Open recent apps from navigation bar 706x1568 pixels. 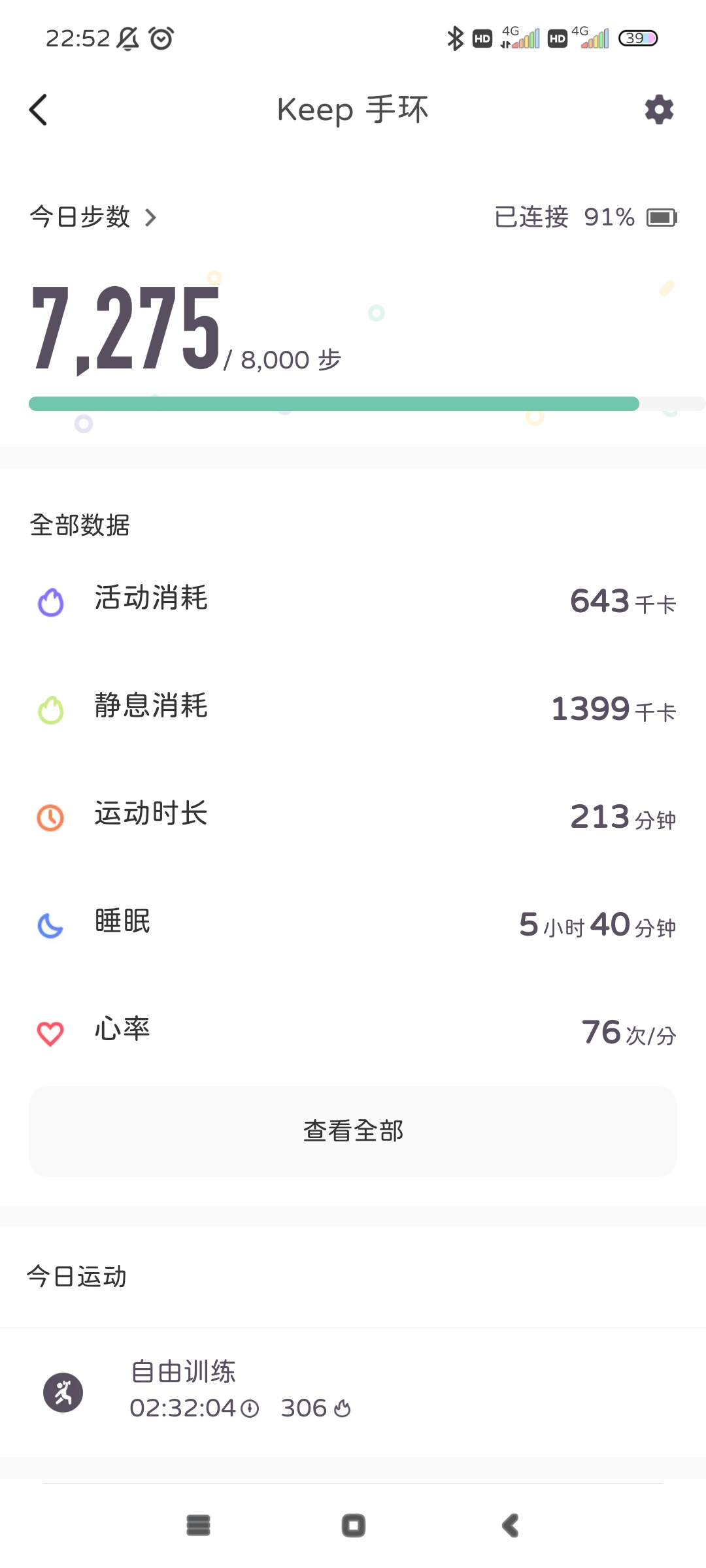[x=198, y=1526]
